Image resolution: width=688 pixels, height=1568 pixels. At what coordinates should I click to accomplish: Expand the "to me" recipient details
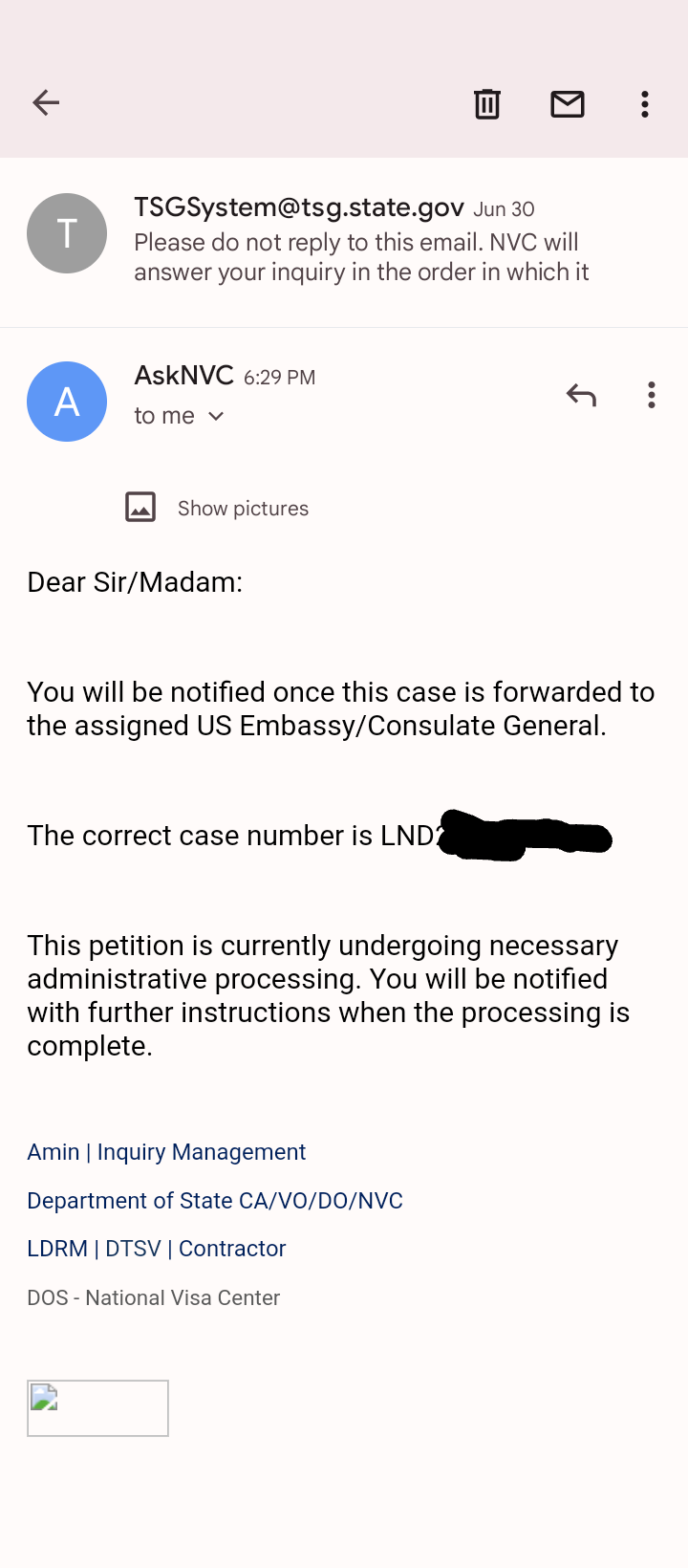[179, 416]
